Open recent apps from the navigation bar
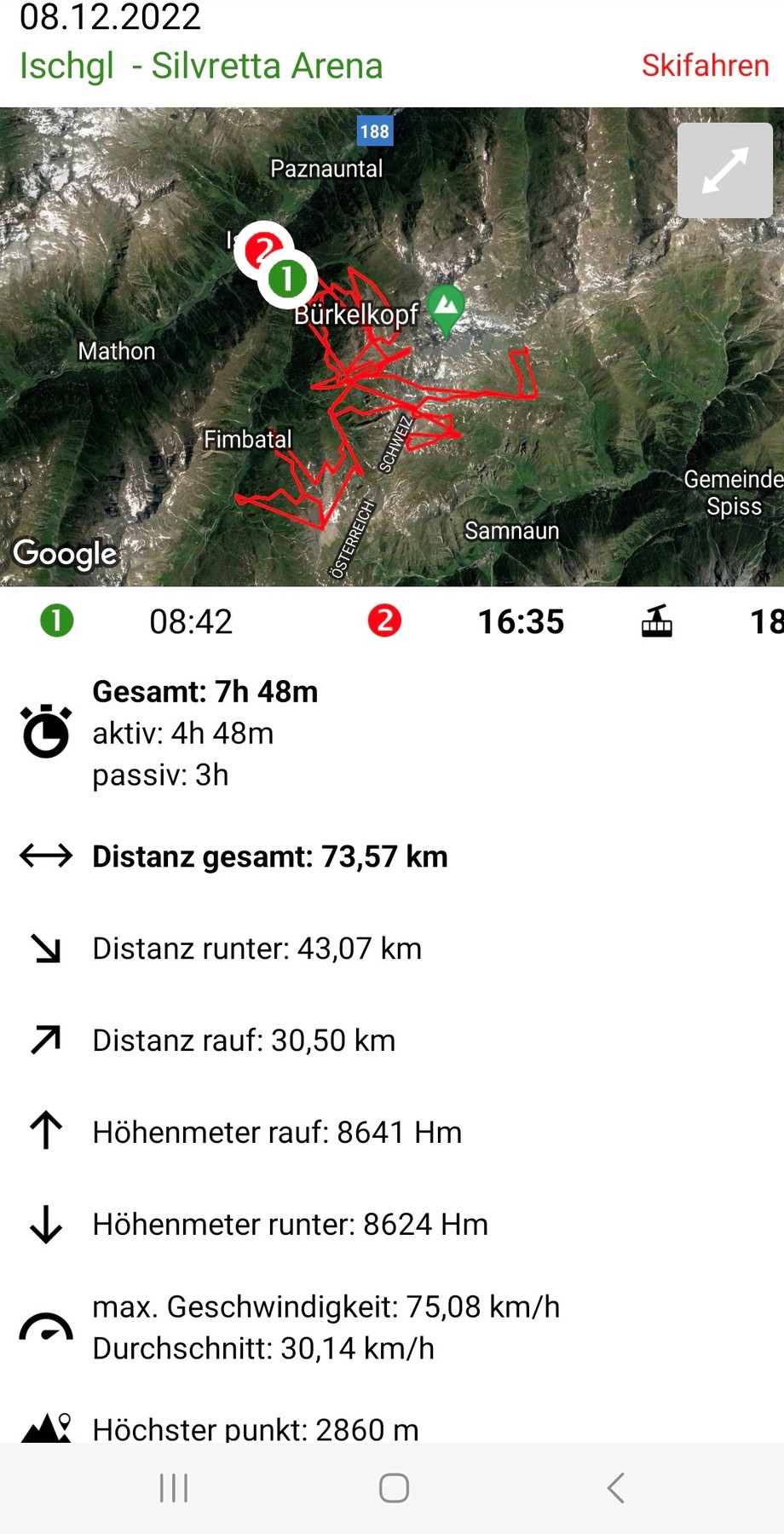The width and height of the screenshot is (784, 1534). click(x=174, y=1488)
